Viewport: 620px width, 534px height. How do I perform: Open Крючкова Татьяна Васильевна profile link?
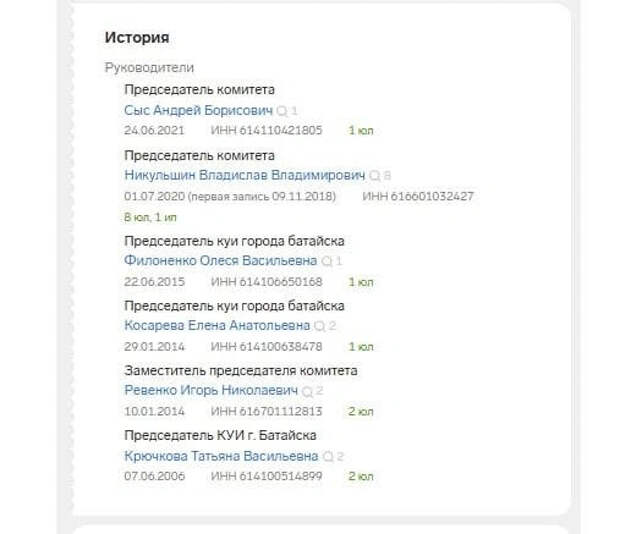click(x=221, y=455)
